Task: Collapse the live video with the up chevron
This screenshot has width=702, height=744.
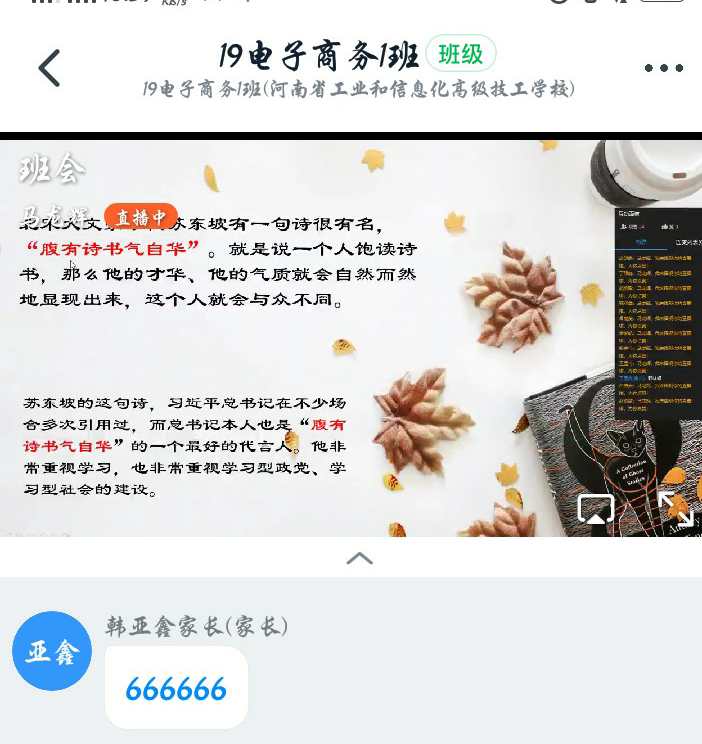Action: pos(359,558)
